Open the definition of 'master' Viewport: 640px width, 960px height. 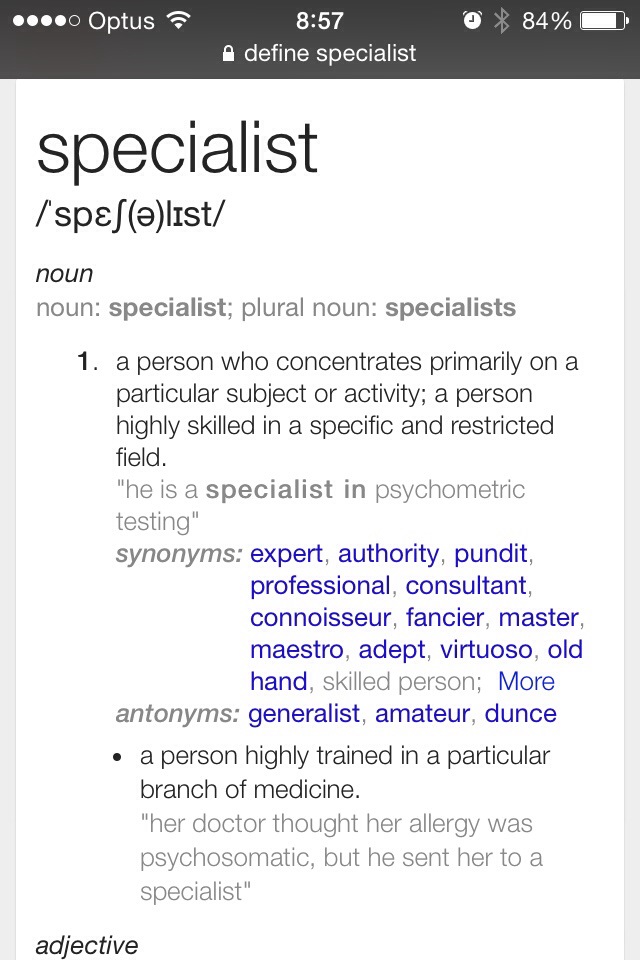click(538, 618)
